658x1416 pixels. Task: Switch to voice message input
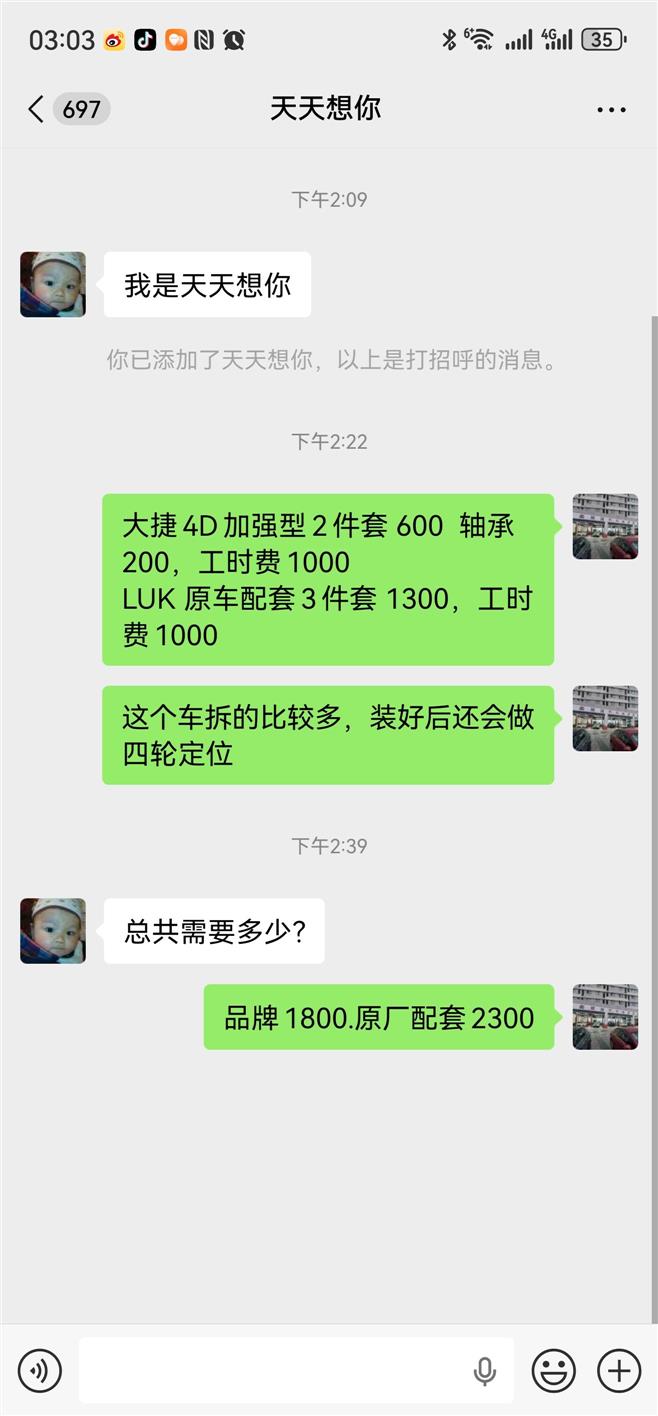point(40,1369)
